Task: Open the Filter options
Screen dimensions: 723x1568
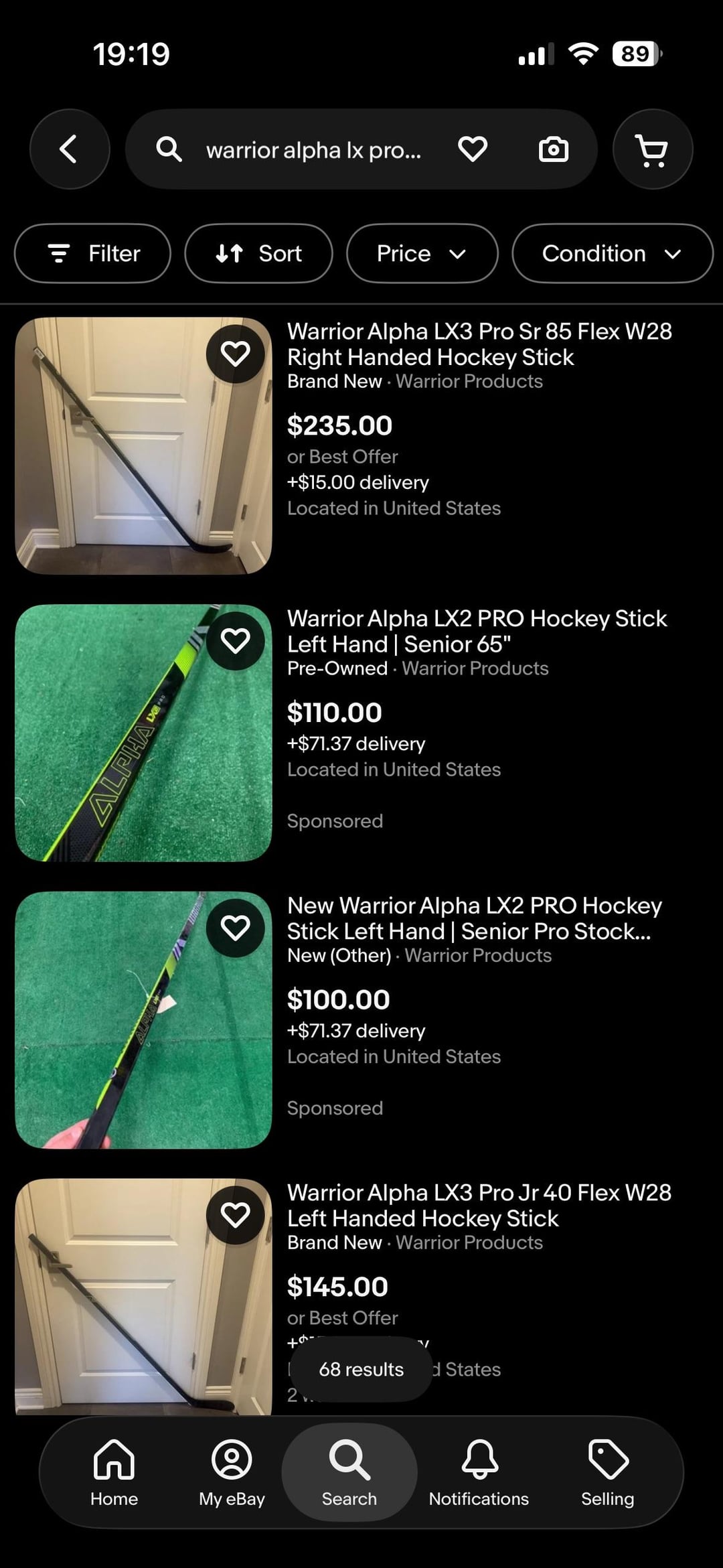Action: tap(93, 253)
